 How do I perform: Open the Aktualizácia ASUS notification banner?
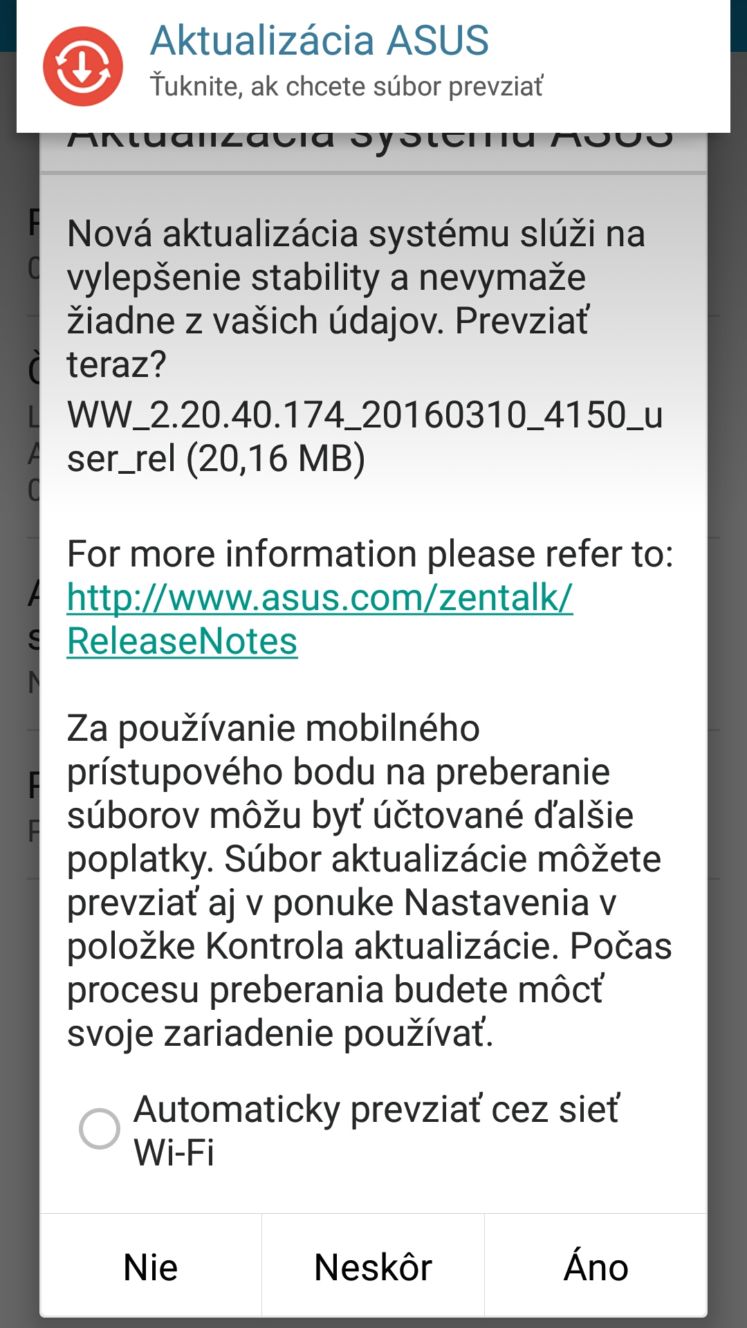click(x=373, y=65)
